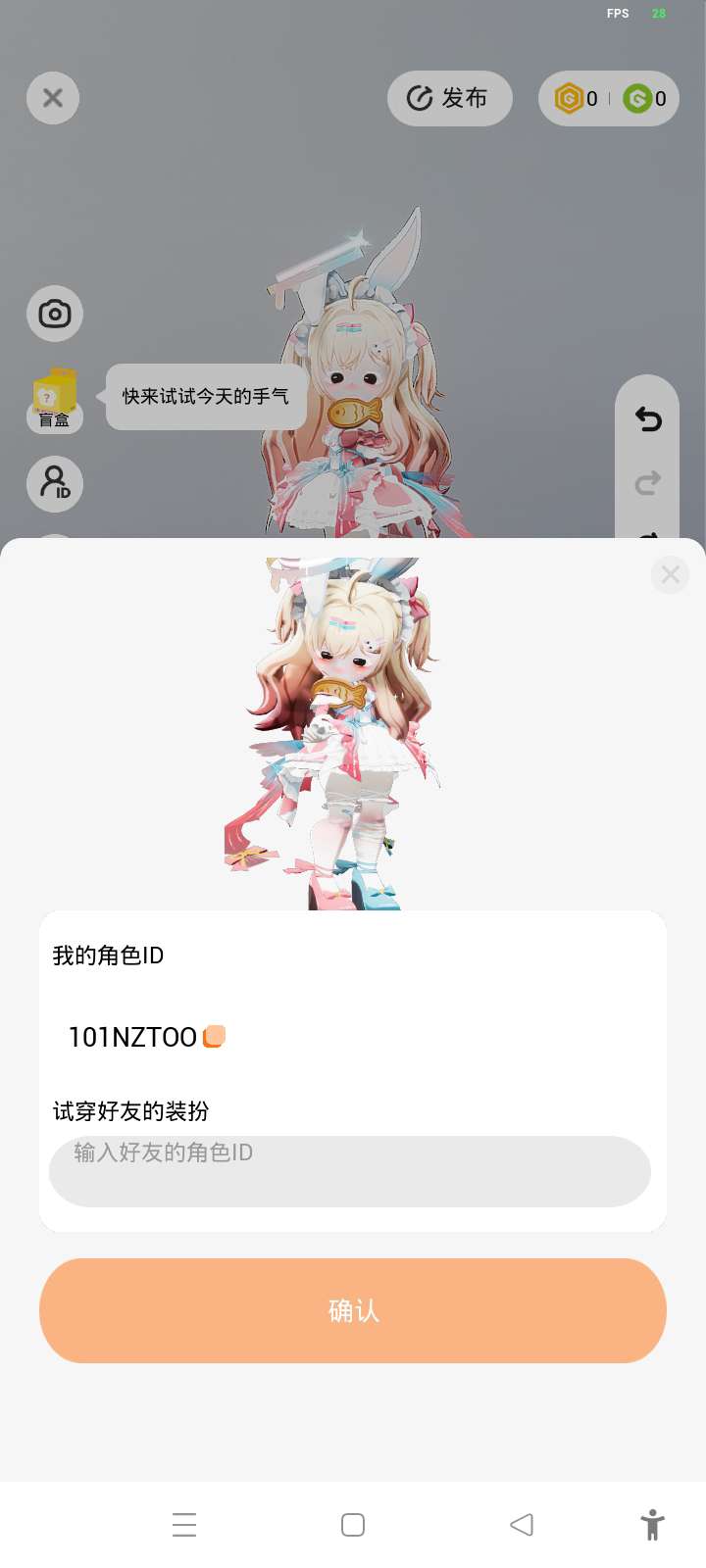The height and width of the screenshot is (1568, 706).
Task: Confirm with the 确认 button
Action: pyautogui.click(x=353, y=1310)
